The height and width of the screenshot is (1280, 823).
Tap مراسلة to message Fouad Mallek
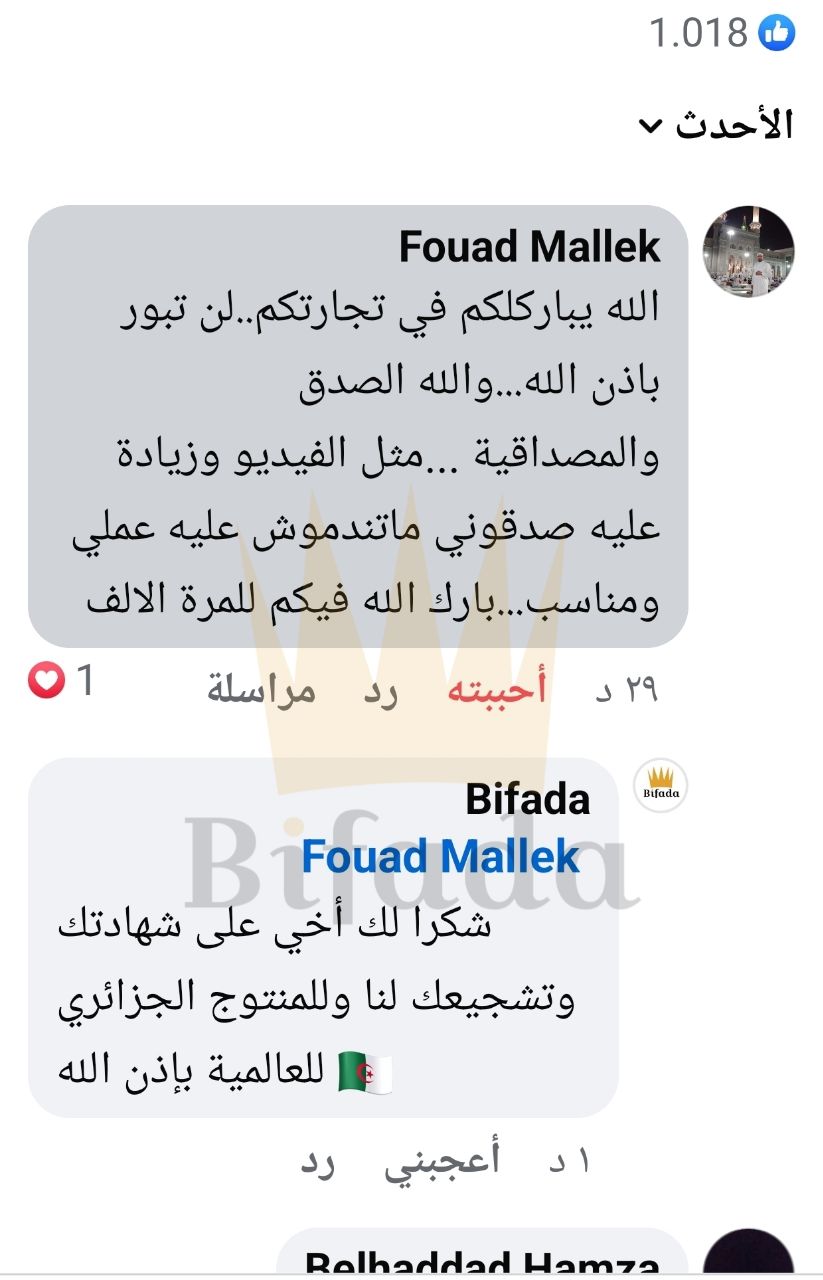(x=262, y=691)
